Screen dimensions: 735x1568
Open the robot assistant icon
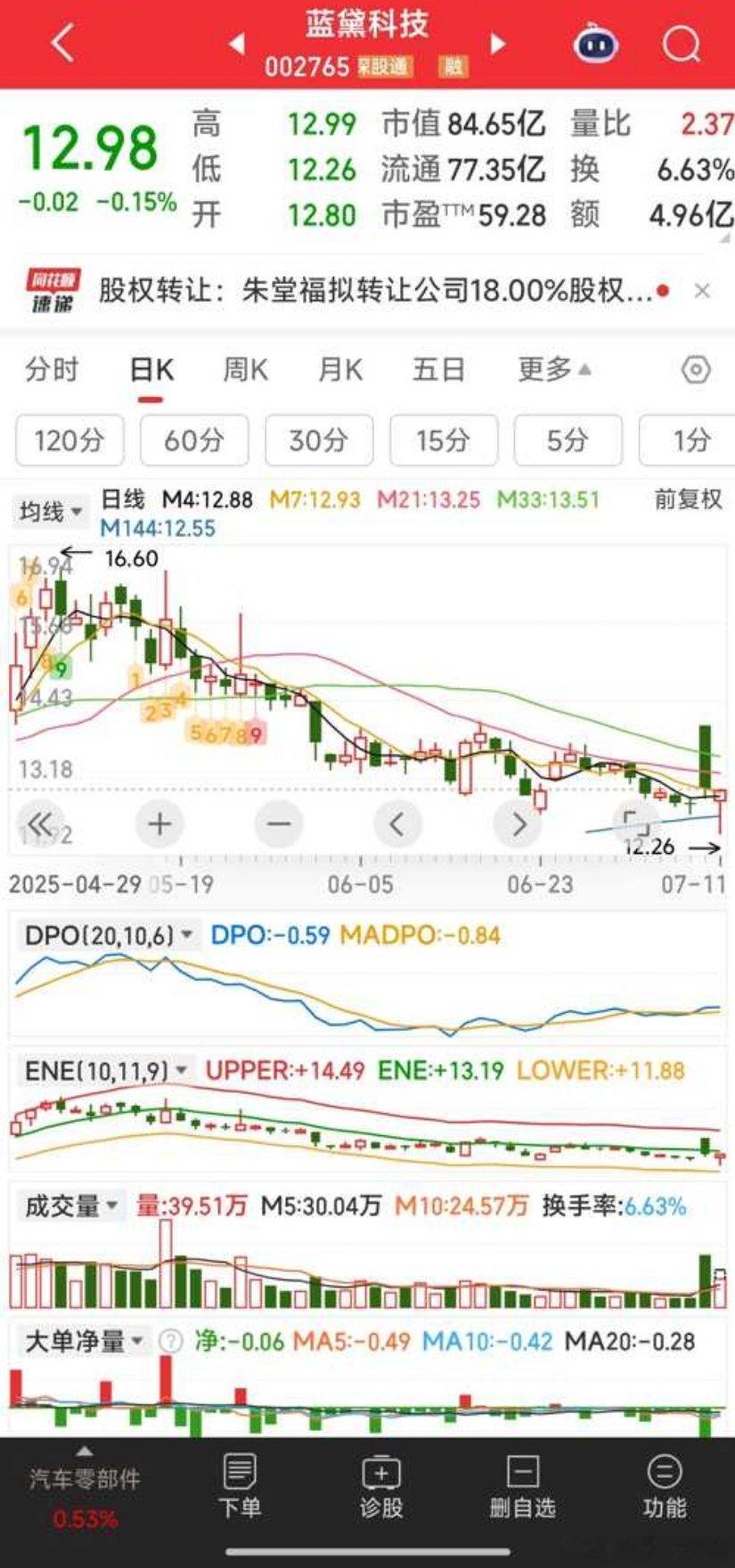596,43
